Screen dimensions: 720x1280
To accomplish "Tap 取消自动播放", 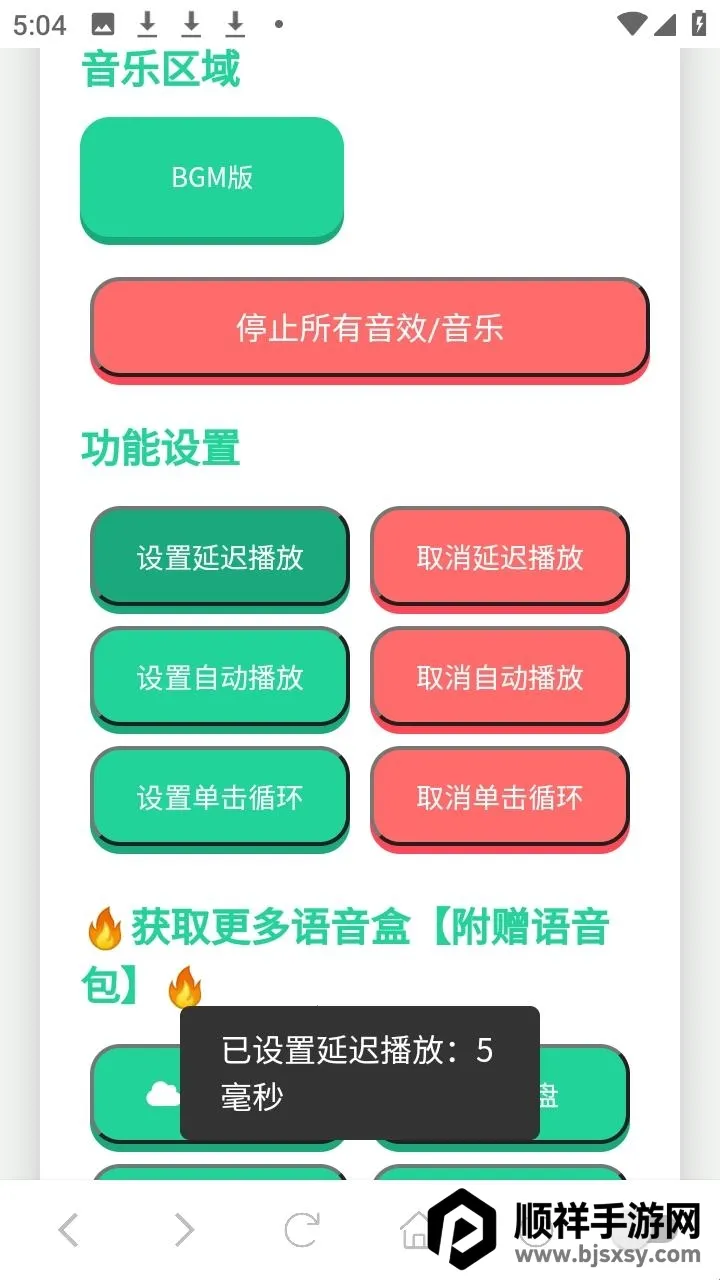I will click(x=500, y=677).
